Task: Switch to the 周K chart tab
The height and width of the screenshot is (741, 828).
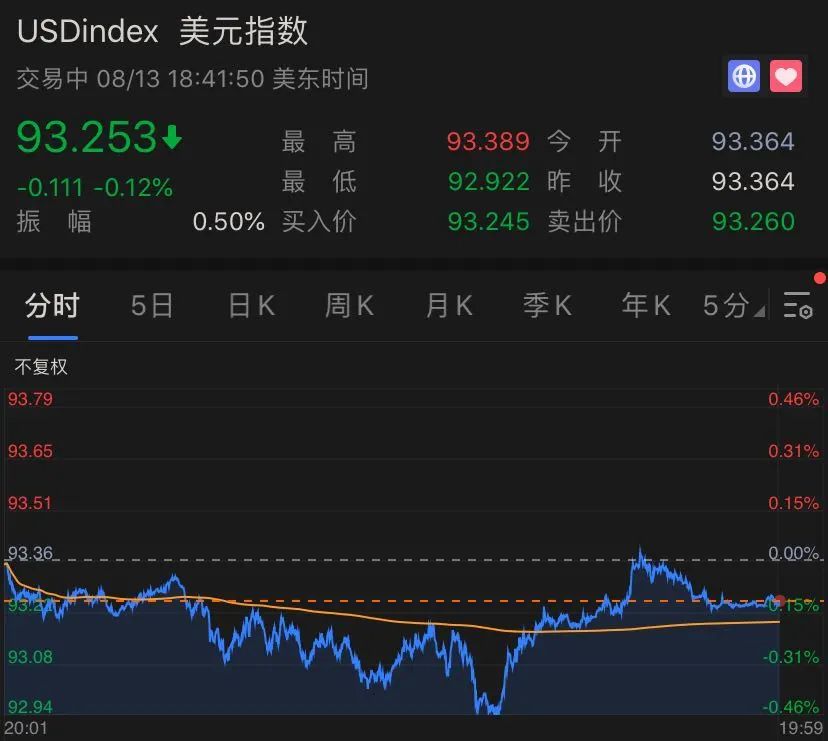Action: click(x=350, y=306)
